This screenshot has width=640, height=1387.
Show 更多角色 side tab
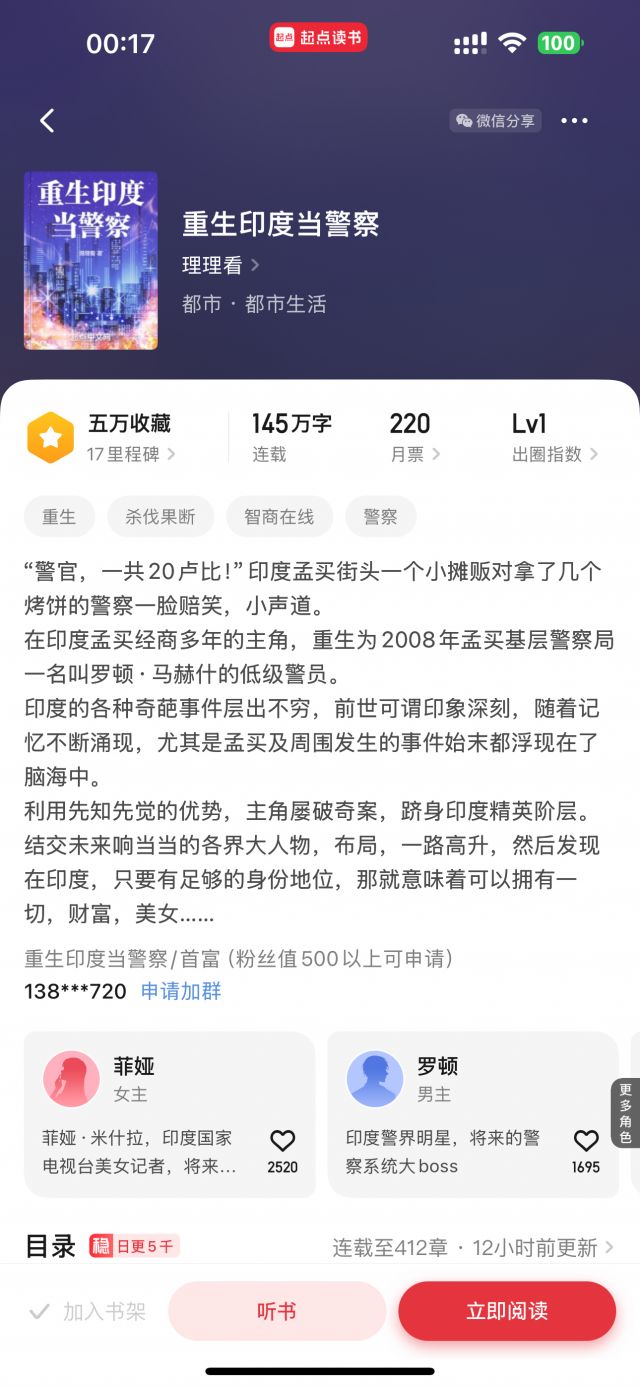tap(626, 1112)
